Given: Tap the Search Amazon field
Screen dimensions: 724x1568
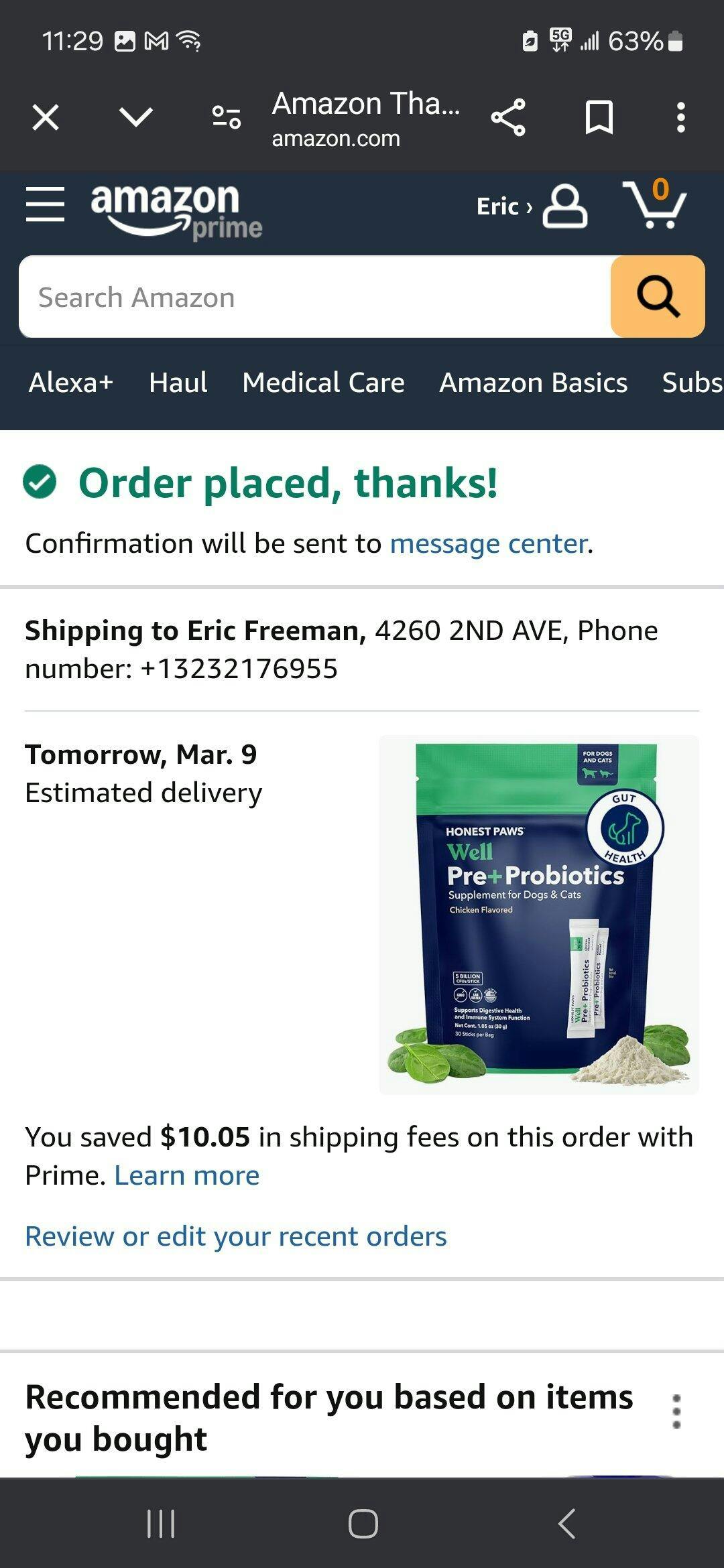Looking at the screenshot, I should click(x=315, y=297).
